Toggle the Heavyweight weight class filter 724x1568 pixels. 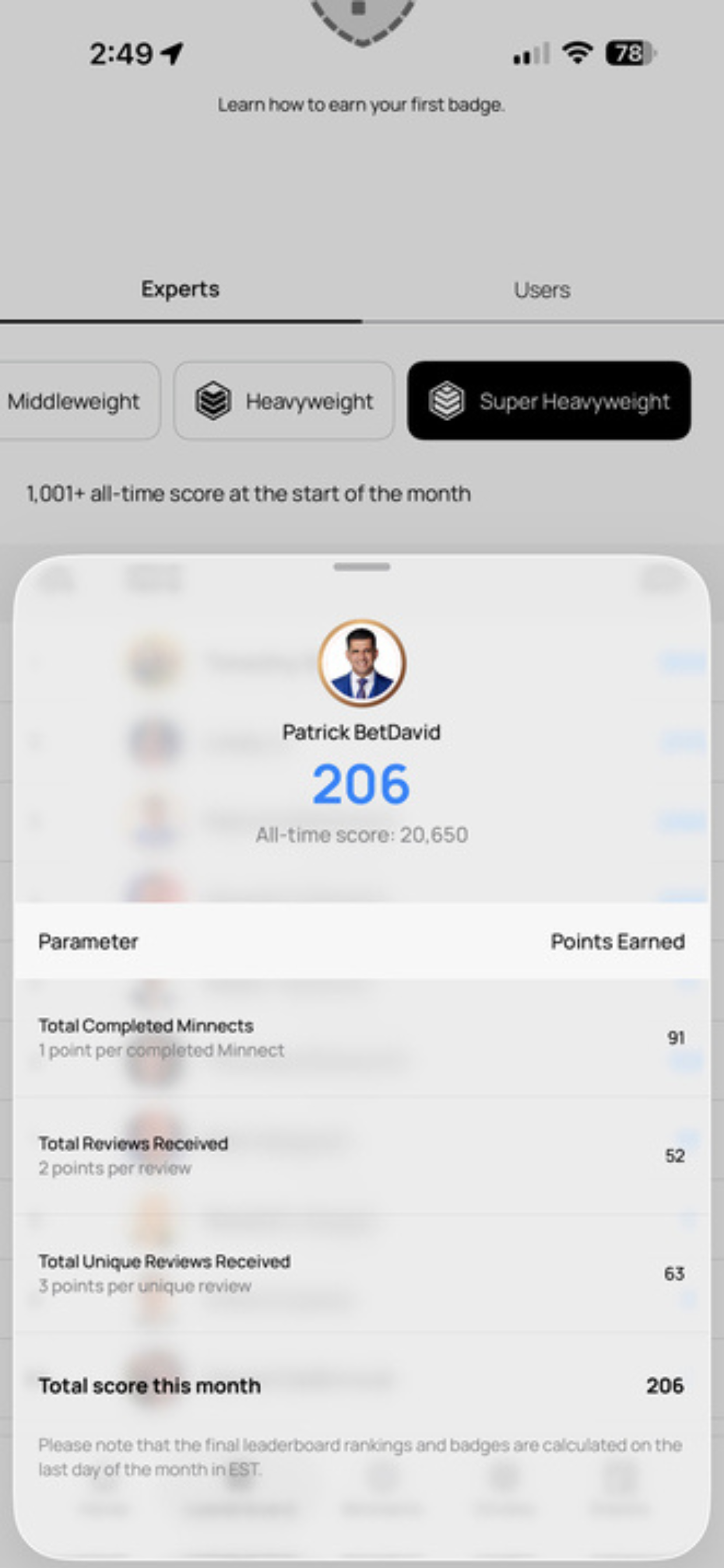[283, 401]
